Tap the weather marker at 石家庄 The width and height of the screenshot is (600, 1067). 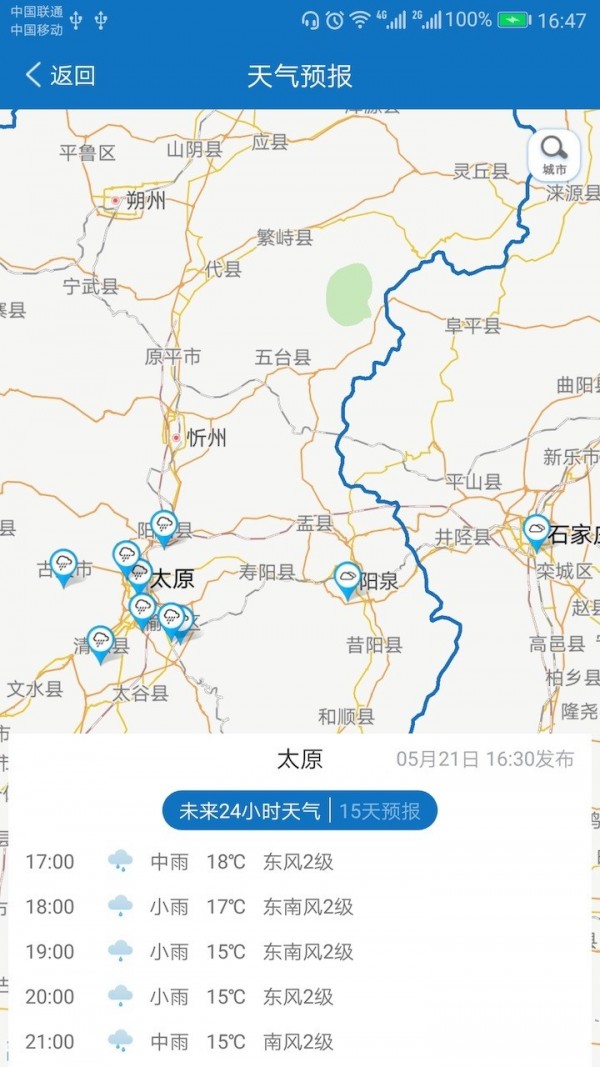coord(537,530)
